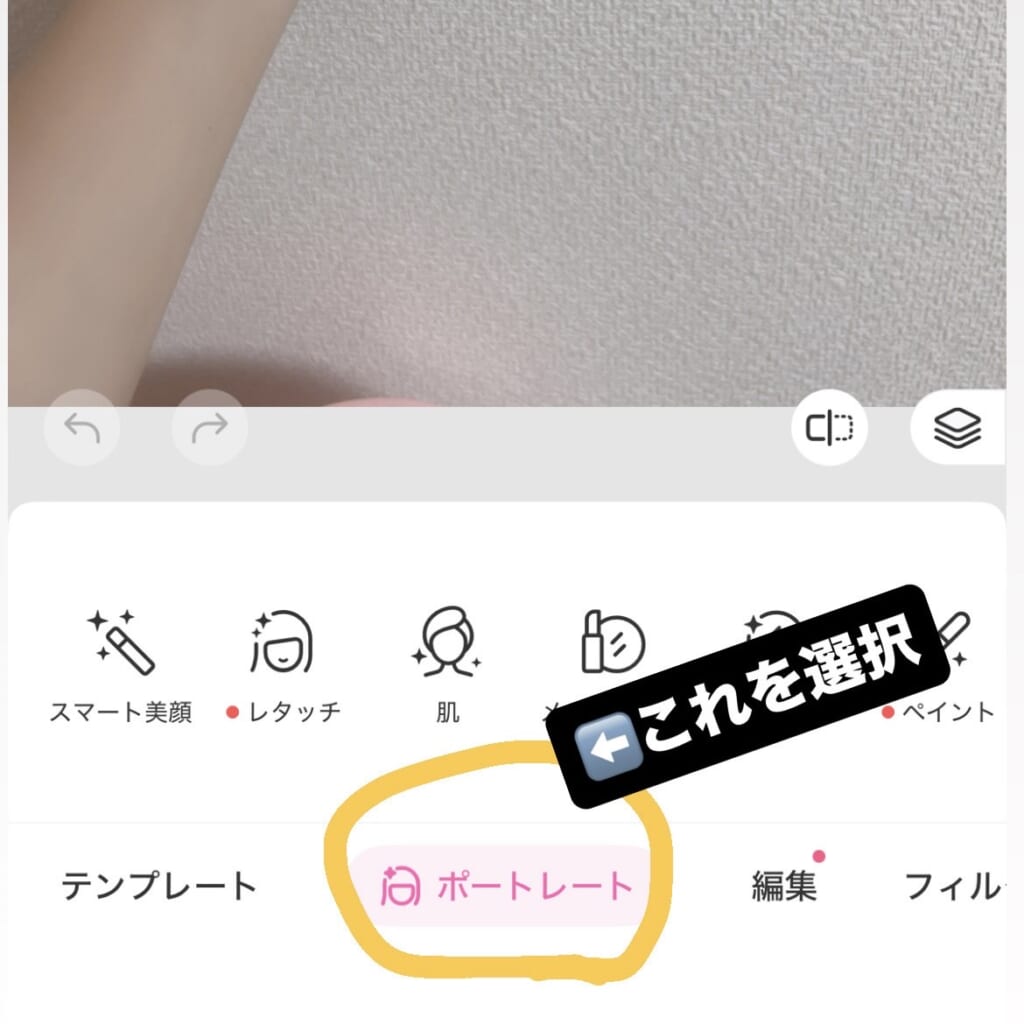Redo the edit
Viewport: 1024px width, 1024px height.
click(x=209, y=431)
